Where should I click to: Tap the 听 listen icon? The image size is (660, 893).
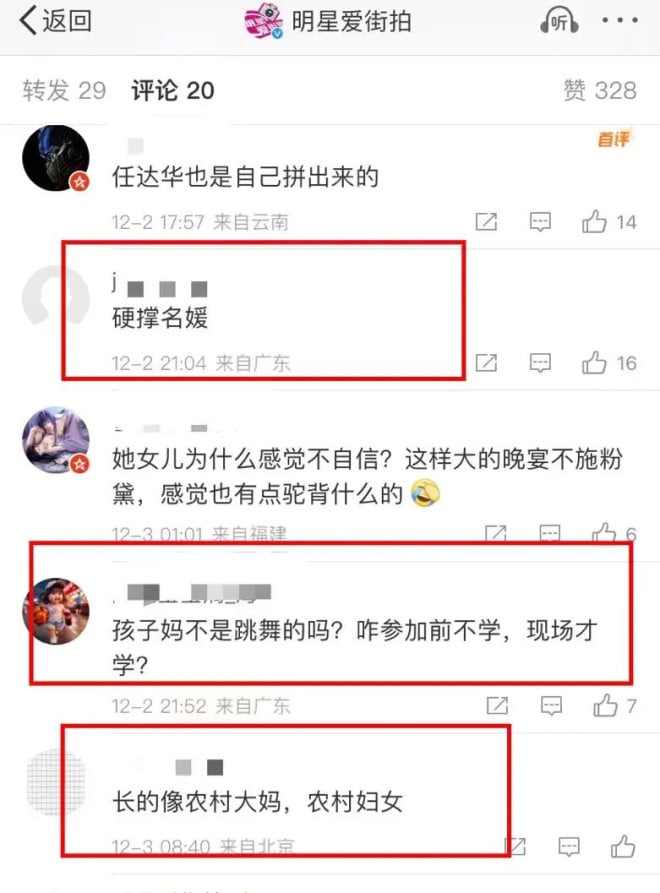pos(559,21)
